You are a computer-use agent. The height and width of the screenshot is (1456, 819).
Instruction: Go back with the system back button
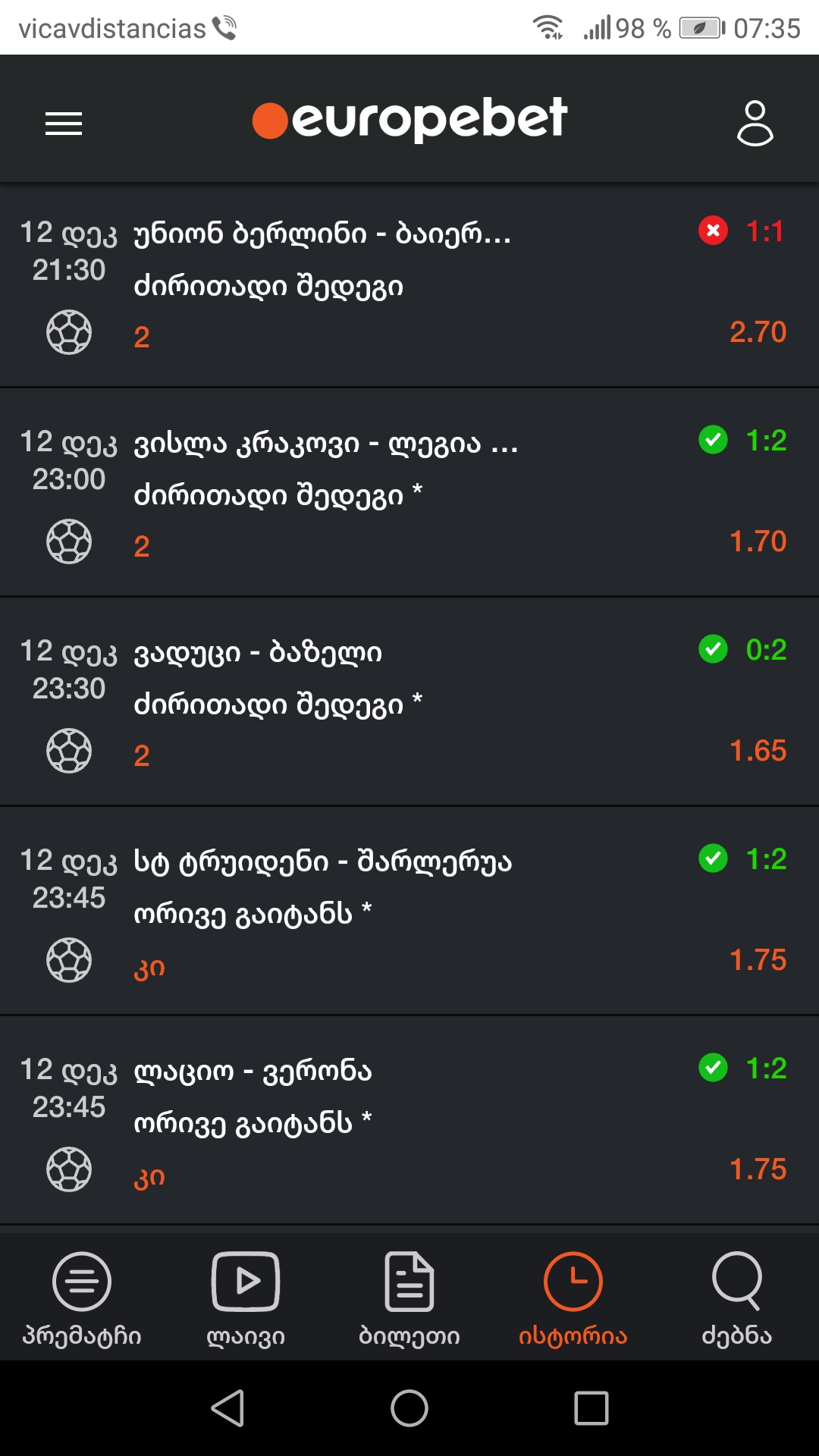tap(227, 1408)
